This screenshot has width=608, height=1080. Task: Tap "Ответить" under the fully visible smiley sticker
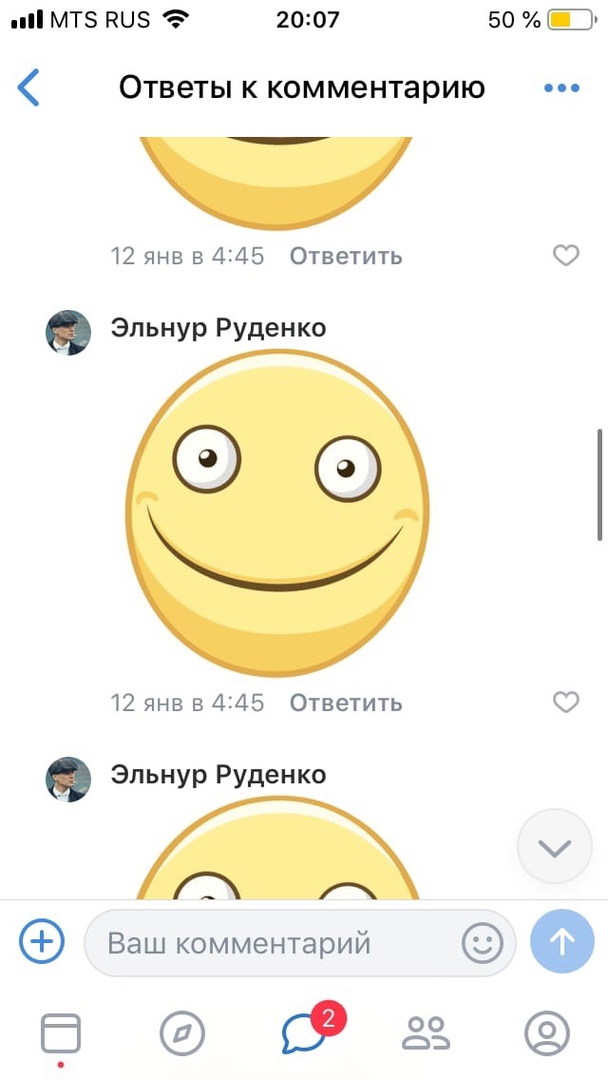[x=346, y=703]
